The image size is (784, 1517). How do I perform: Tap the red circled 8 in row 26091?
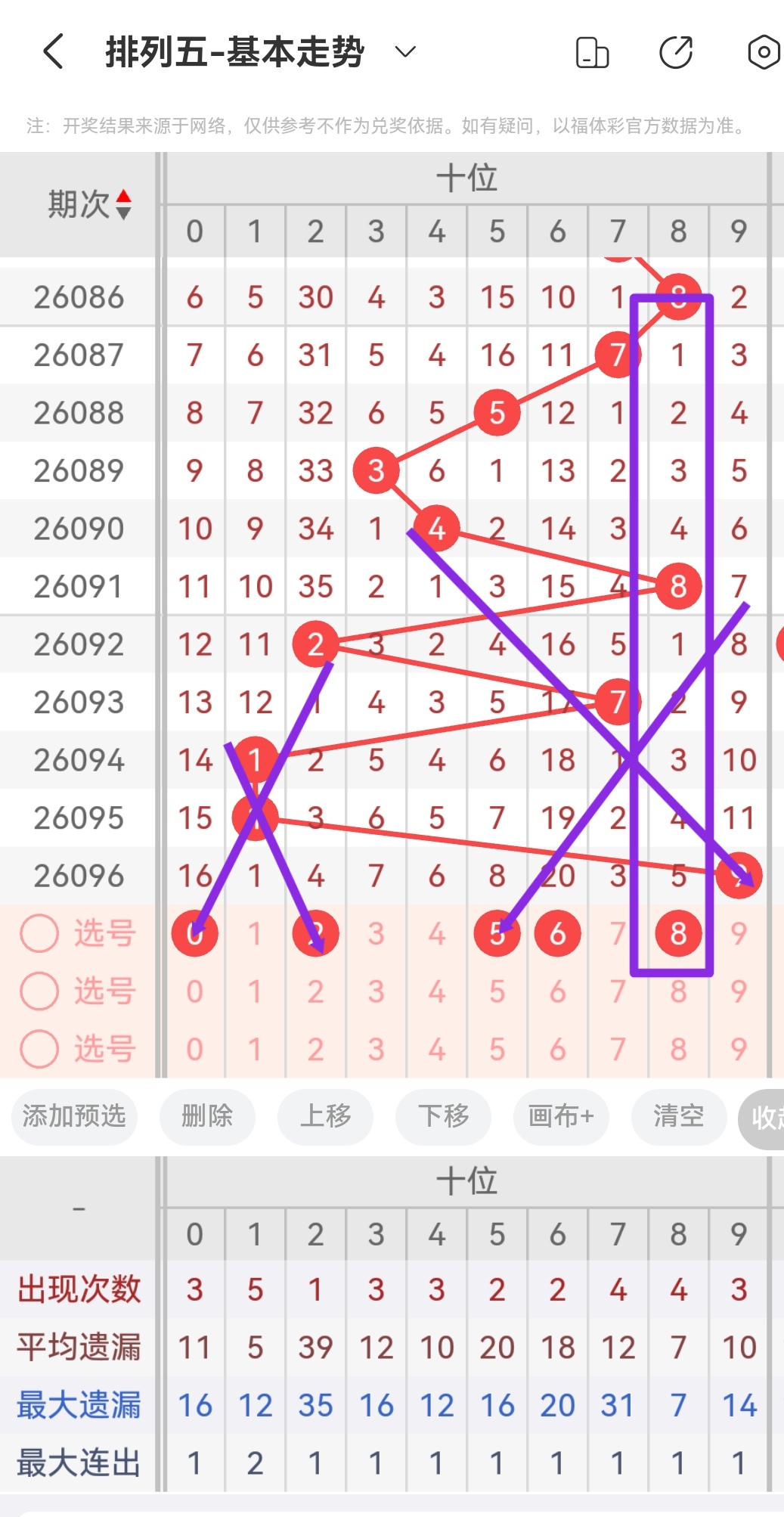tap(678, 585)
